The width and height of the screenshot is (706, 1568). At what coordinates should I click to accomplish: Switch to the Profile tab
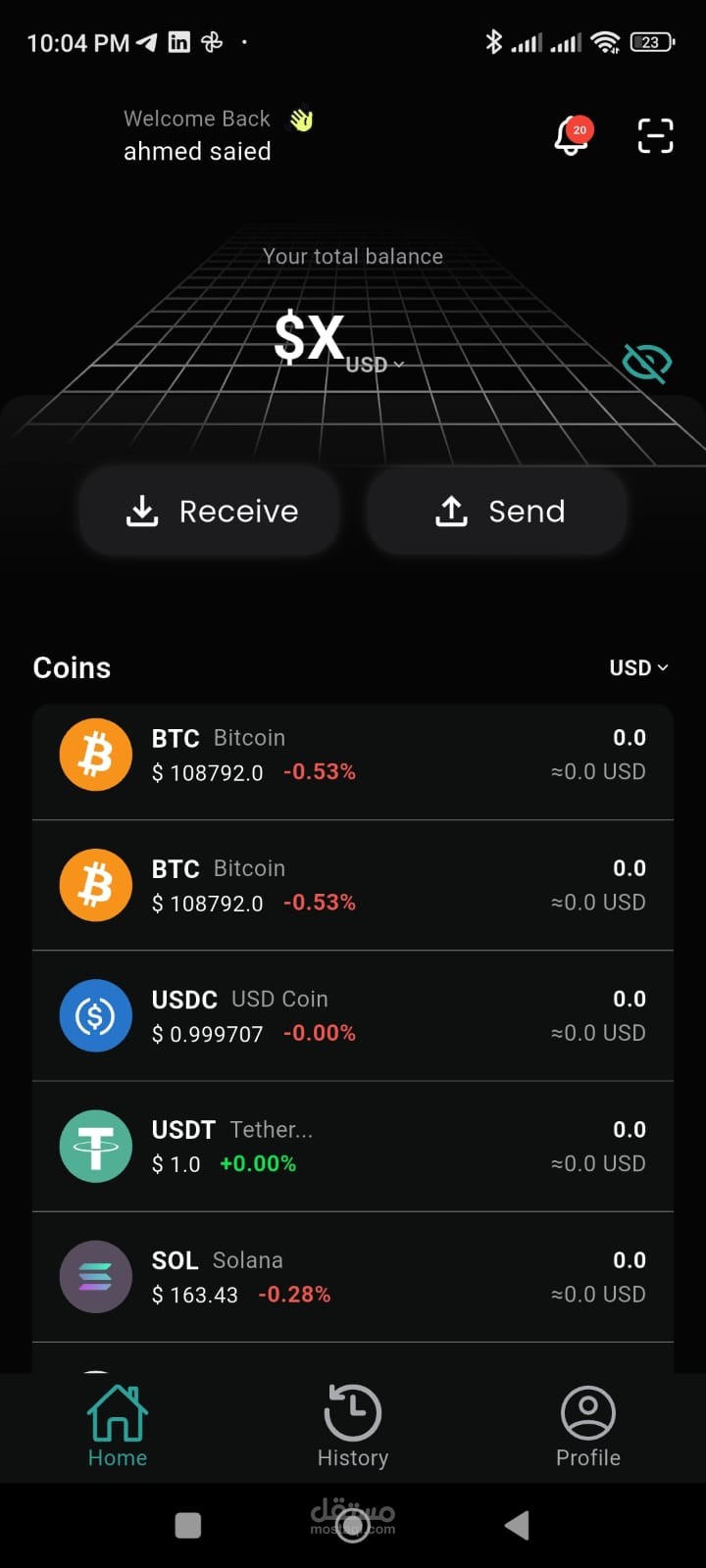(588, 1426)
